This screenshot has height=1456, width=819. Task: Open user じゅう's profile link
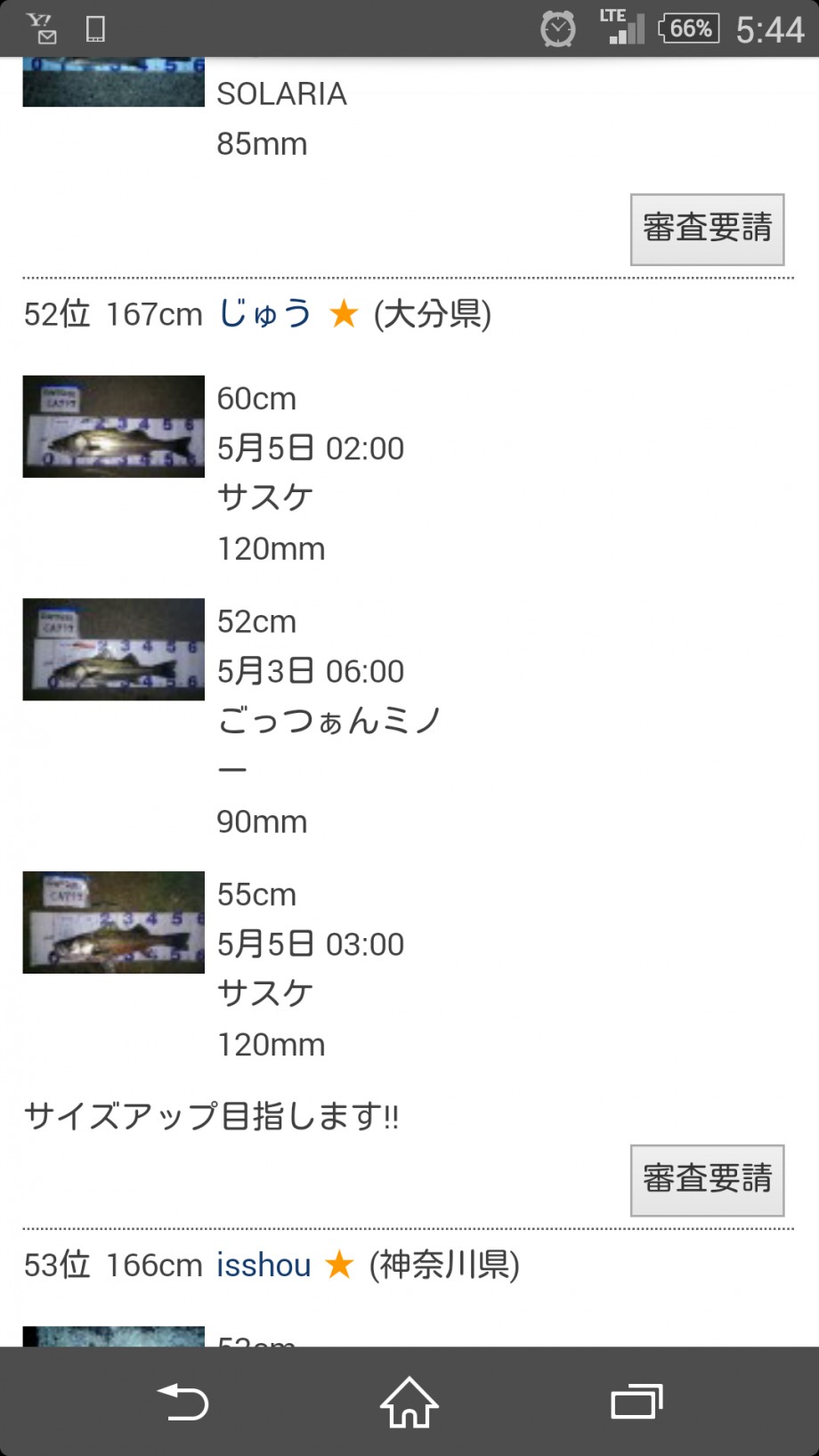tap(265, 314)
